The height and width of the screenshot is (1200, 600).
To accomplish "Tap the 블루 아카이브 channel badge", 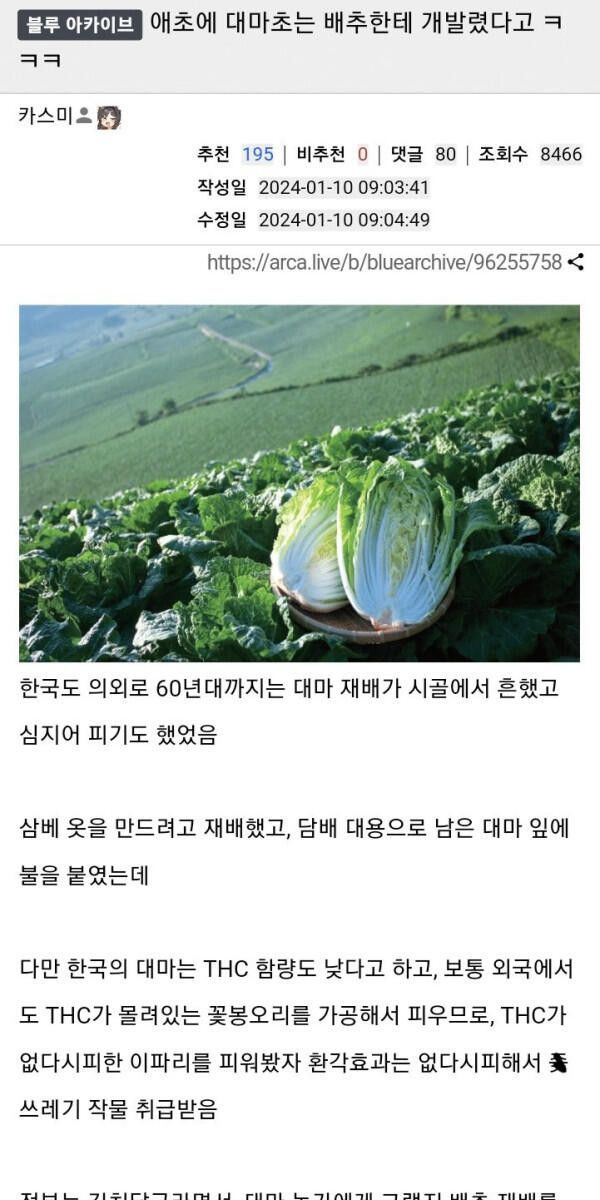I will click(80, 25).
